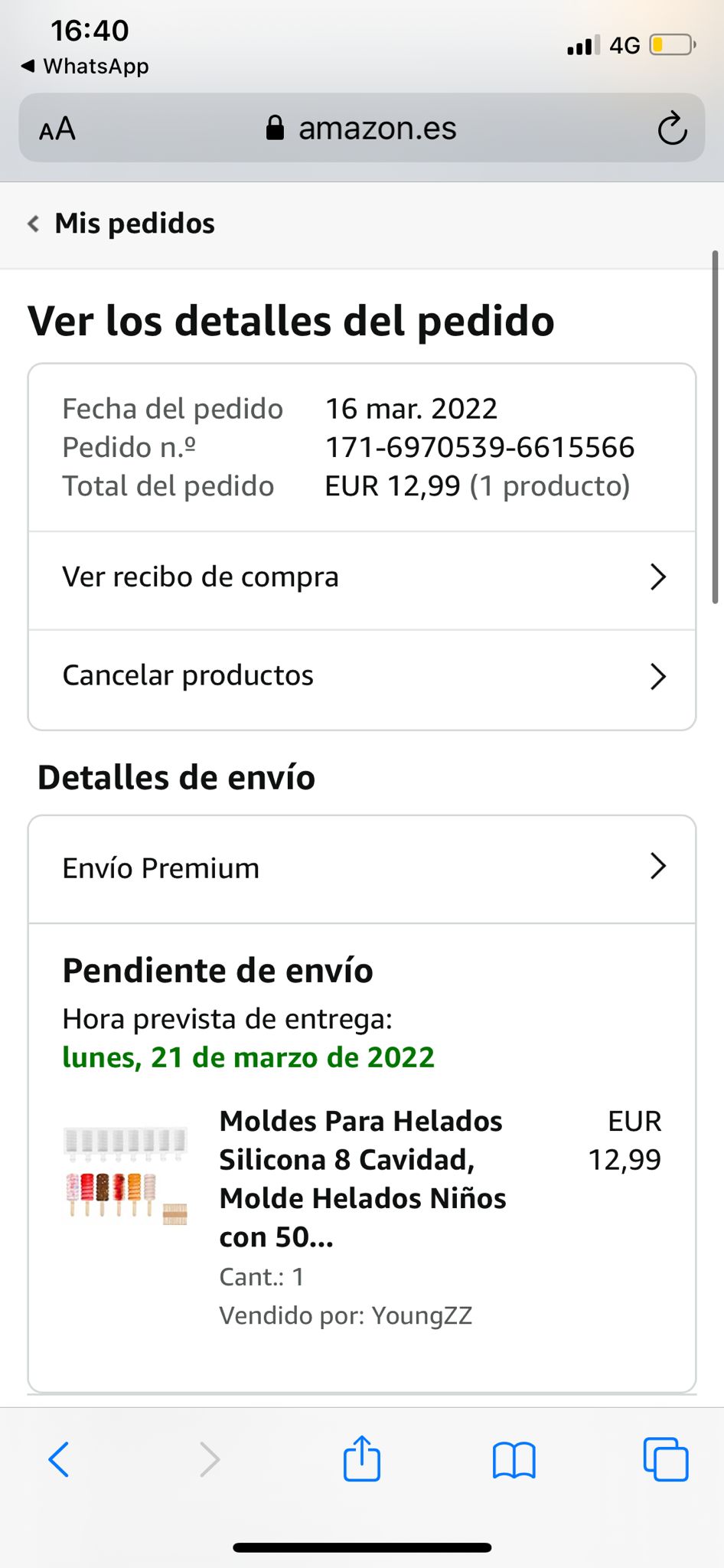Go back to Mis pedidos
This screenshot has height=1568, width=724.
coord(122,224)
